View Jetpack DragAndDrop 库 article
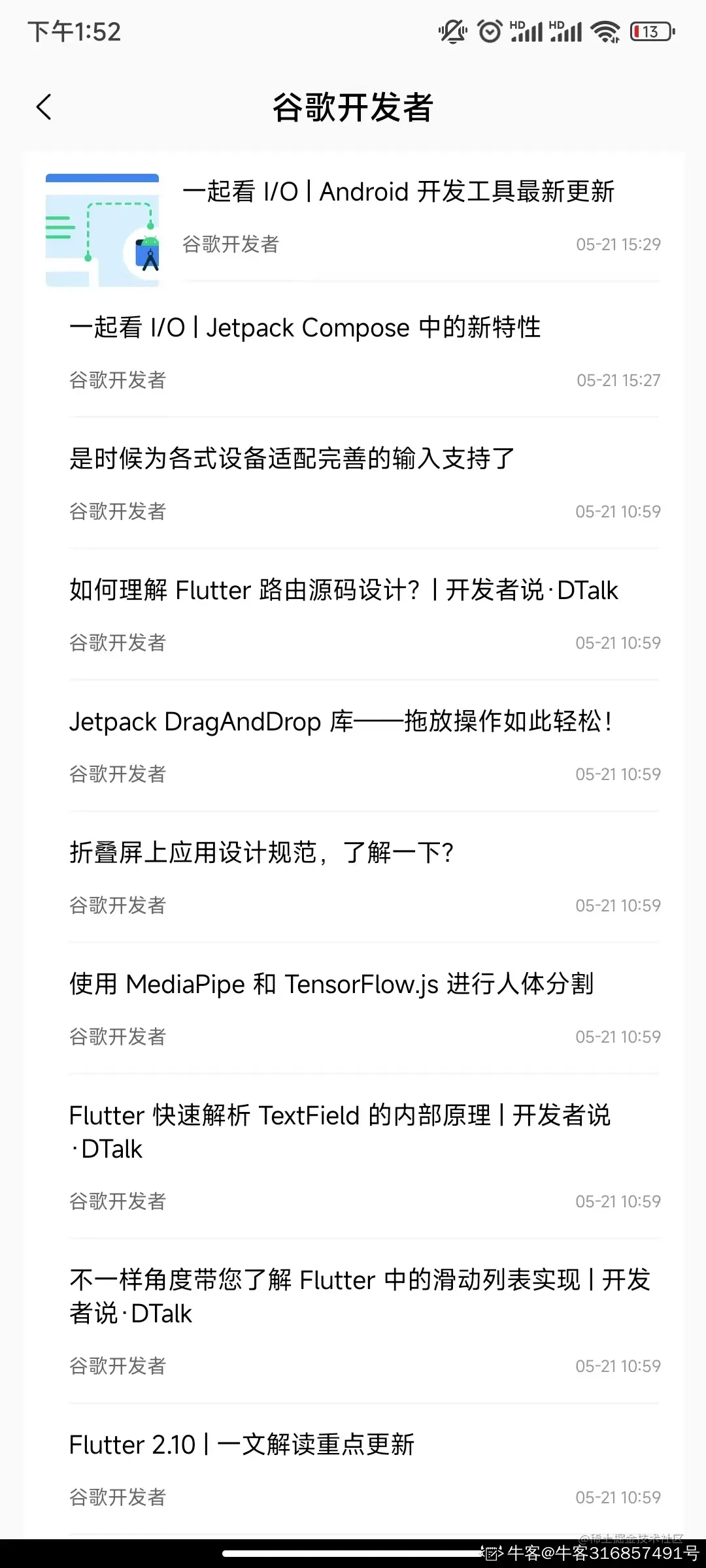Image resolution: width=706 pixels, height=1568 pixels. point(340,722)
